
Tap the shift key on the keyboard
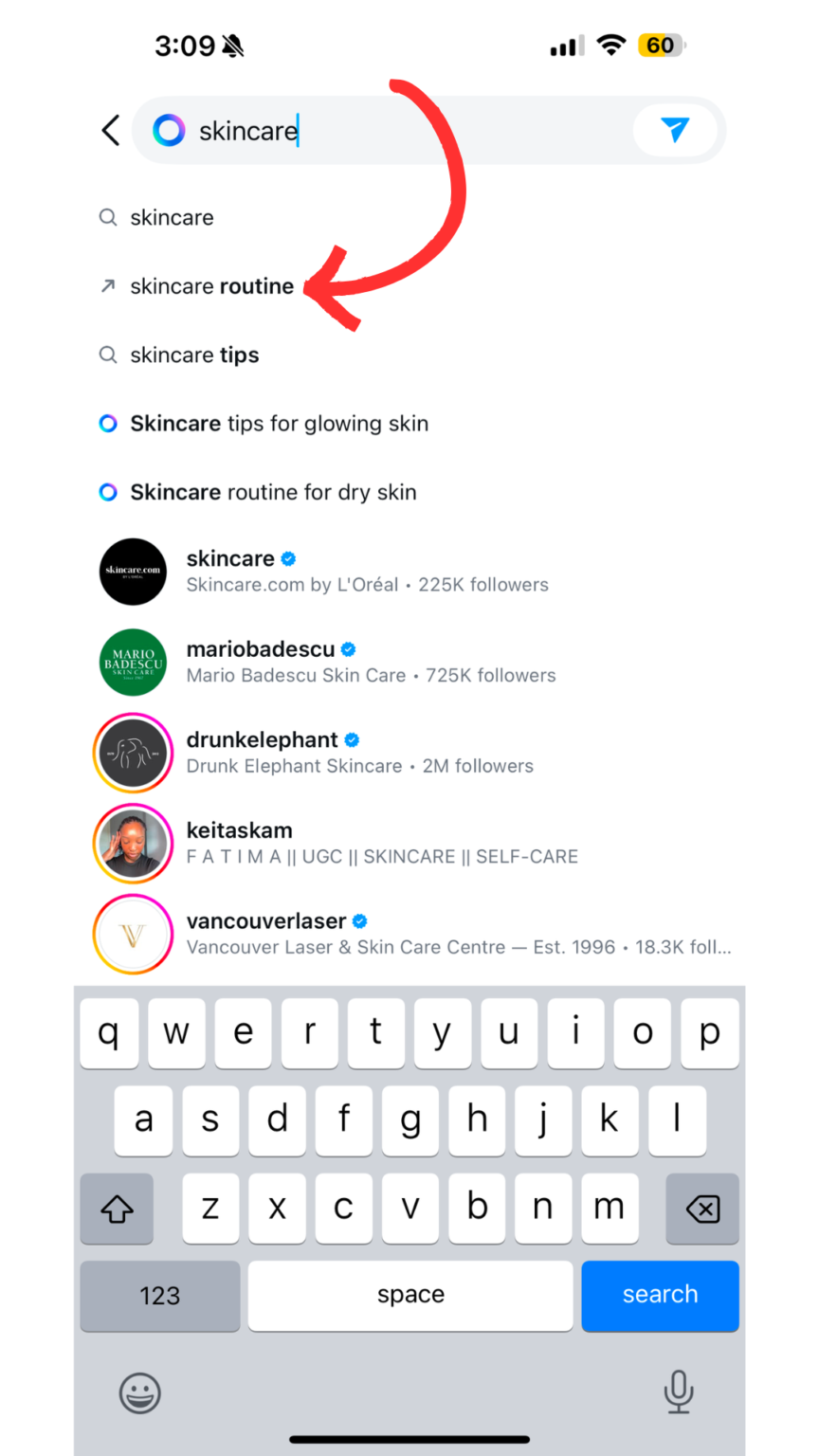click(x=117, y=1209)
